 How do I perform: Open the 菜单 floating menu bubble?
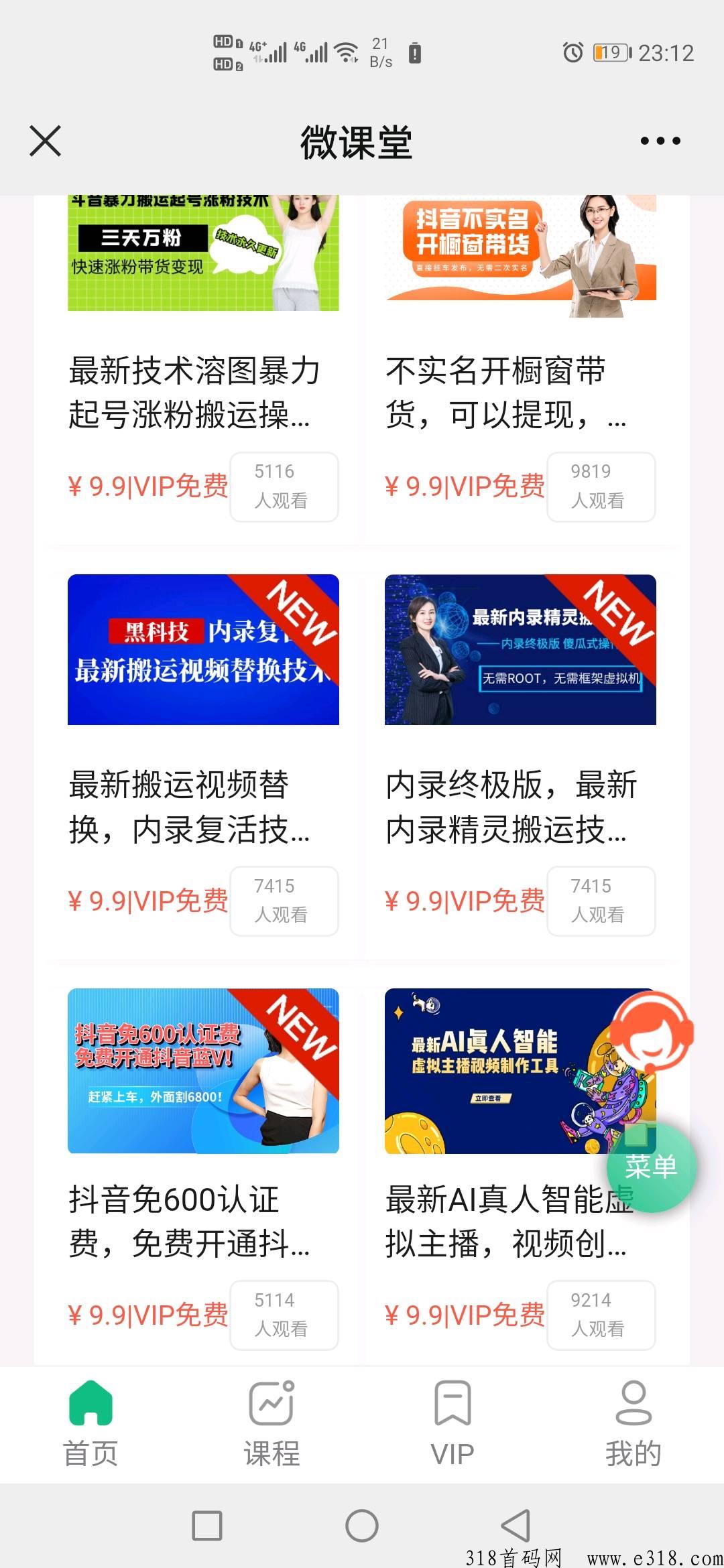(x=650, y=1166)
